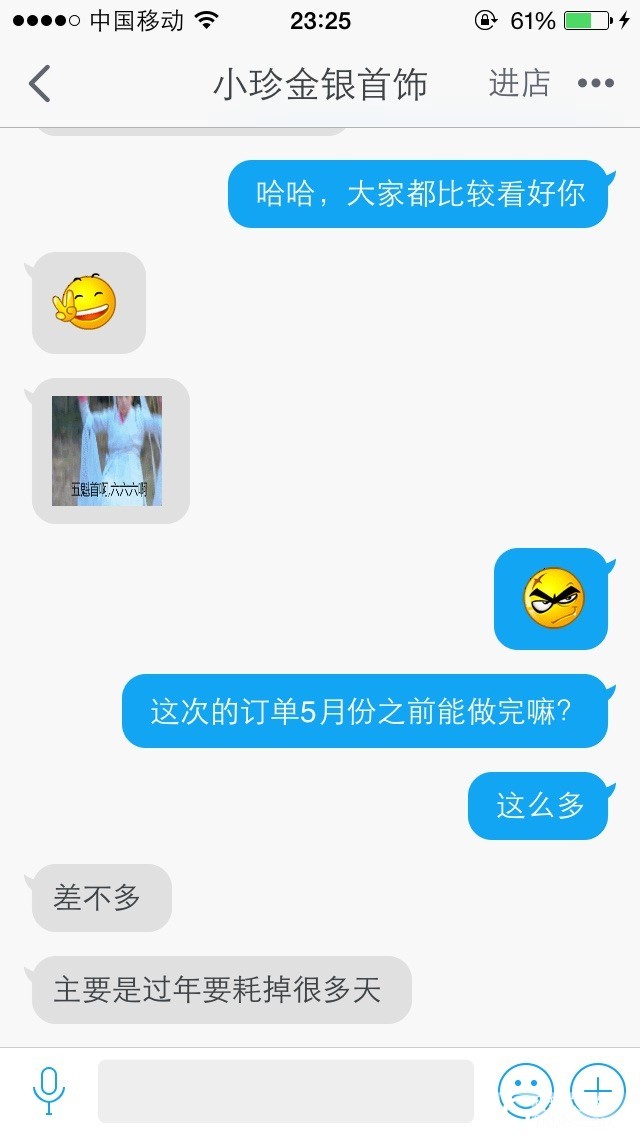Open the received image in the chat
Viewport: 640px width, 1136px height.
coord(107,451)
